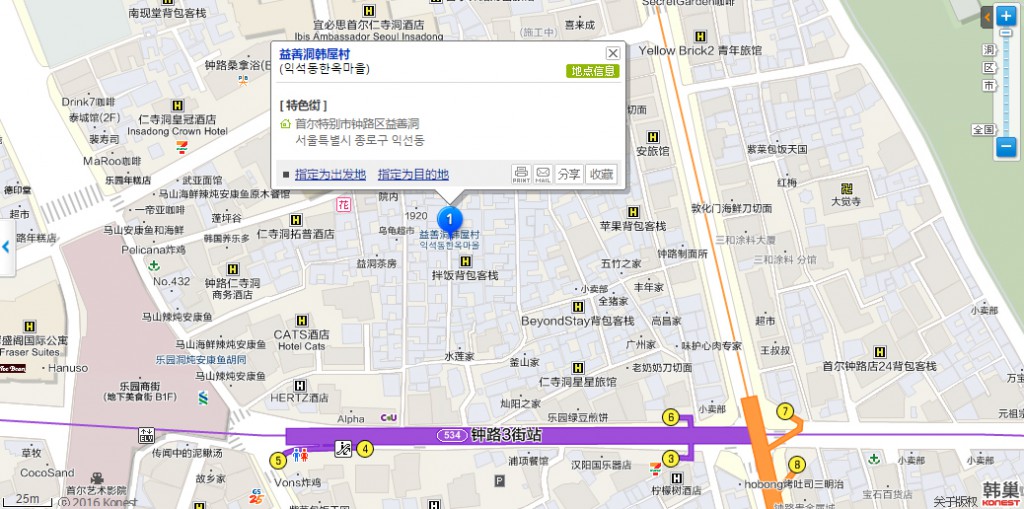The width and height of the screenshot is (1024, 509).
Task: Jump to 洞 zoom level
Action: pyautogui.click(x=988, y=50)
